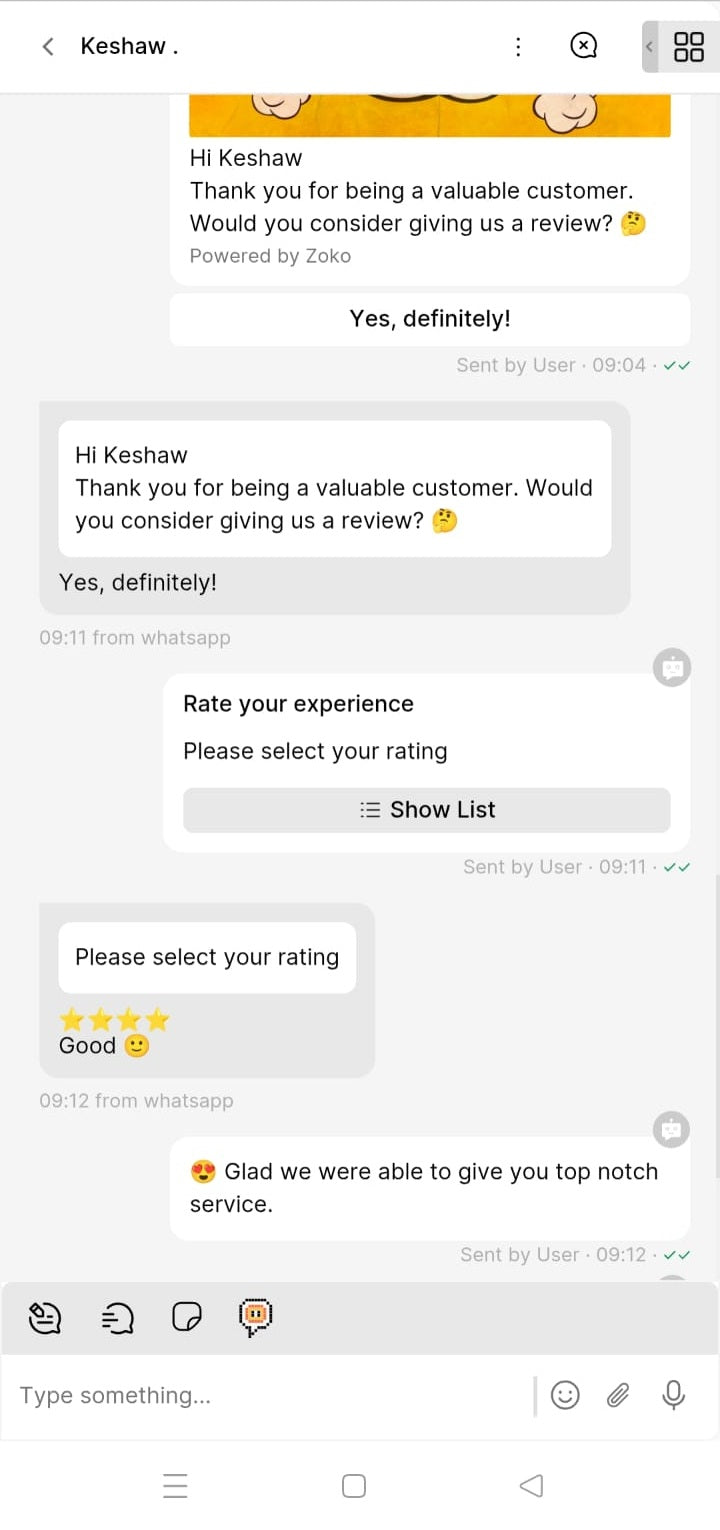The image size is (720, 1530).
Task: Open the bot flows icon
Action: point(256,1317)
